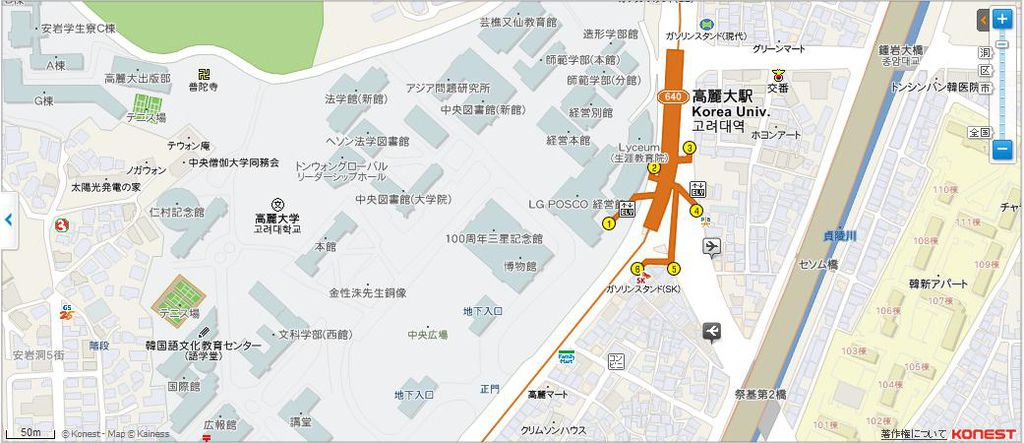Open the 著作権について link
This screenshot has width=1024, height=443.
[x=913, y=434]
